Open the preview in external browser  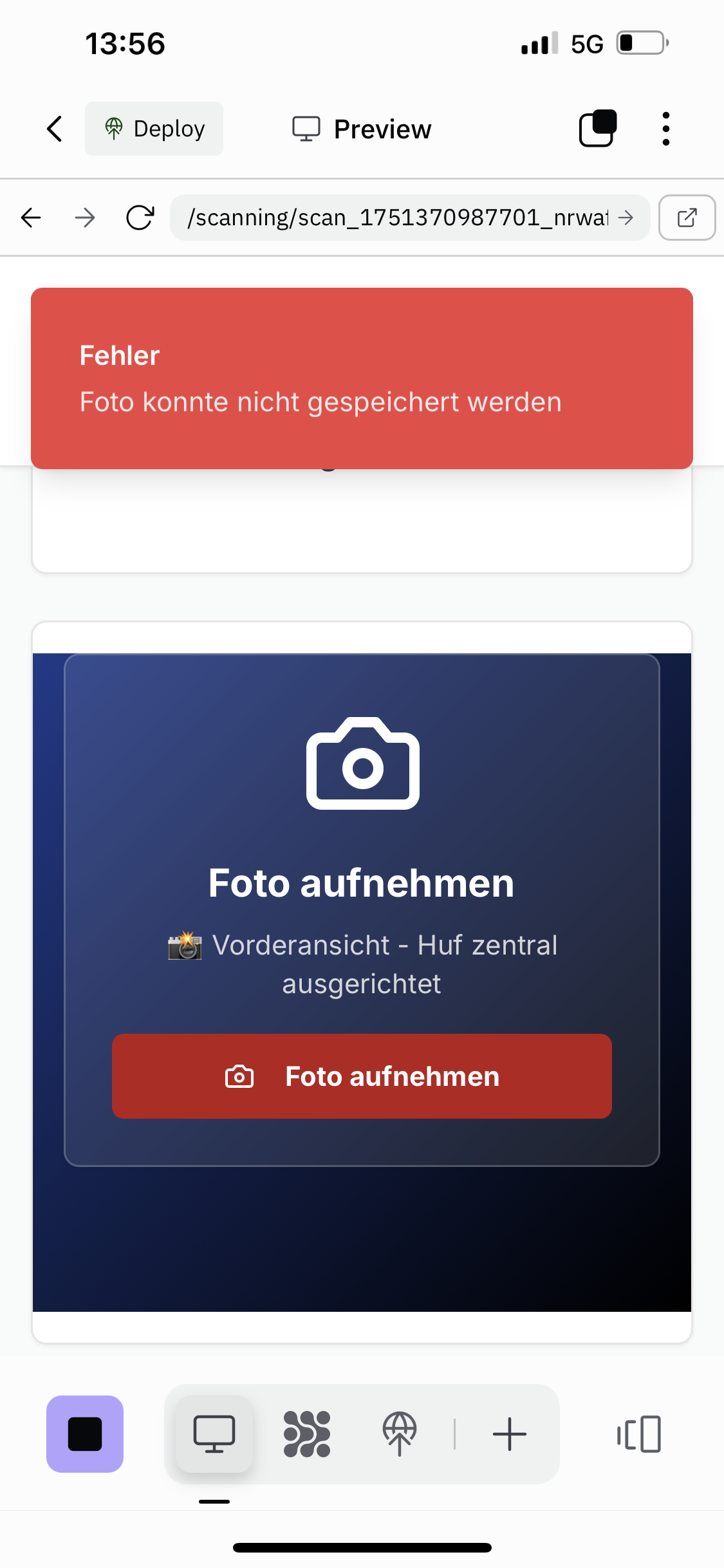click(687, 218)
